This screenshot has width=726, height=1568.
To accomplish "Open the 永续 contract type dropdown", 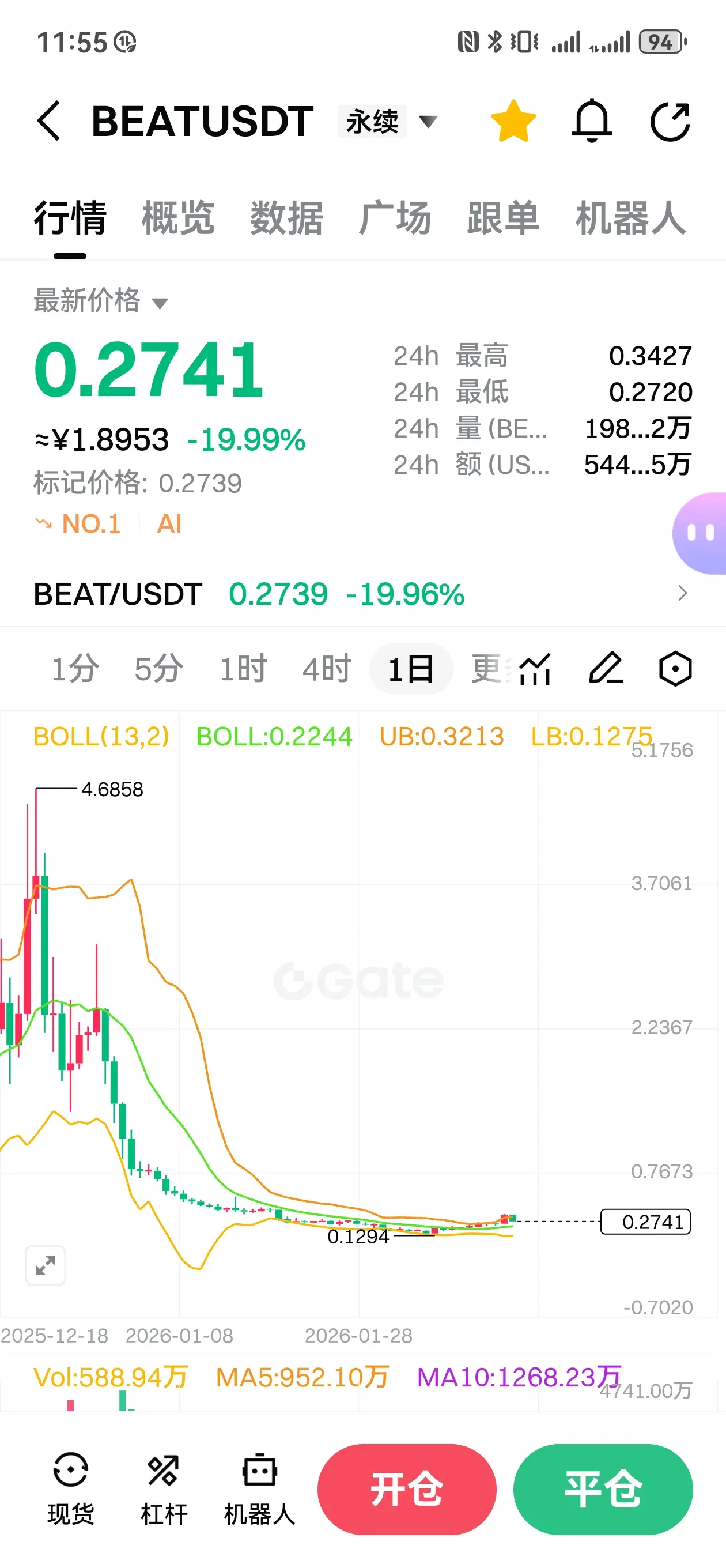I will click(388, 122).
